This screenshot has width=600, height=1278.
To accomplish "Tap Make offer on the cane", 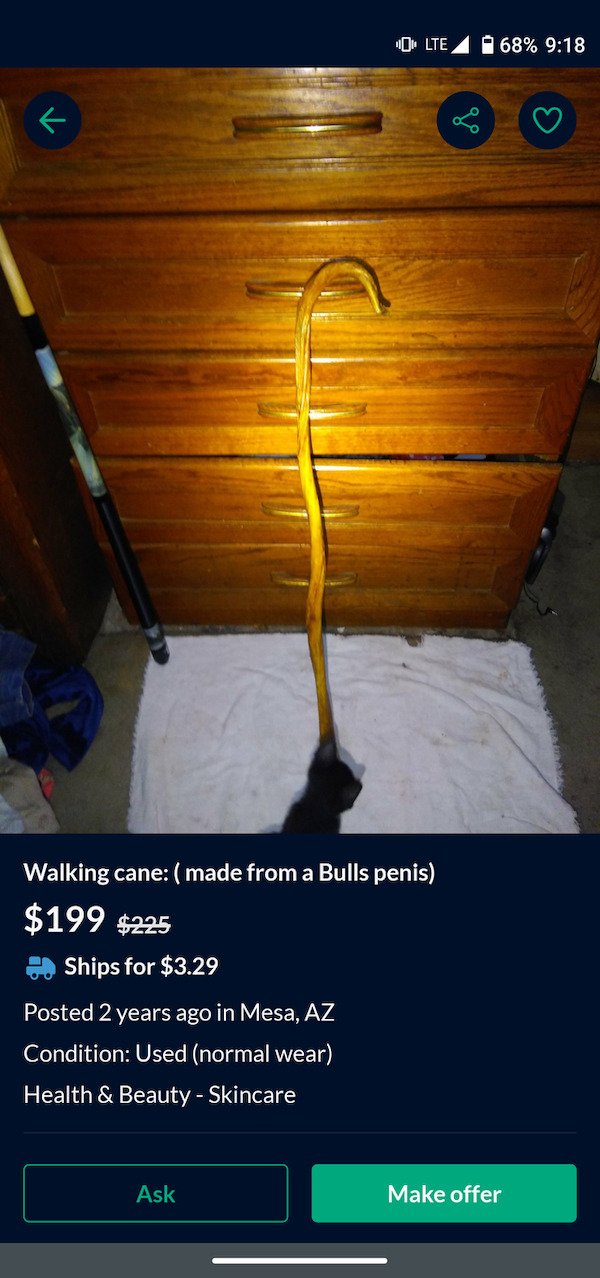I will click(x=444, y=1193).
